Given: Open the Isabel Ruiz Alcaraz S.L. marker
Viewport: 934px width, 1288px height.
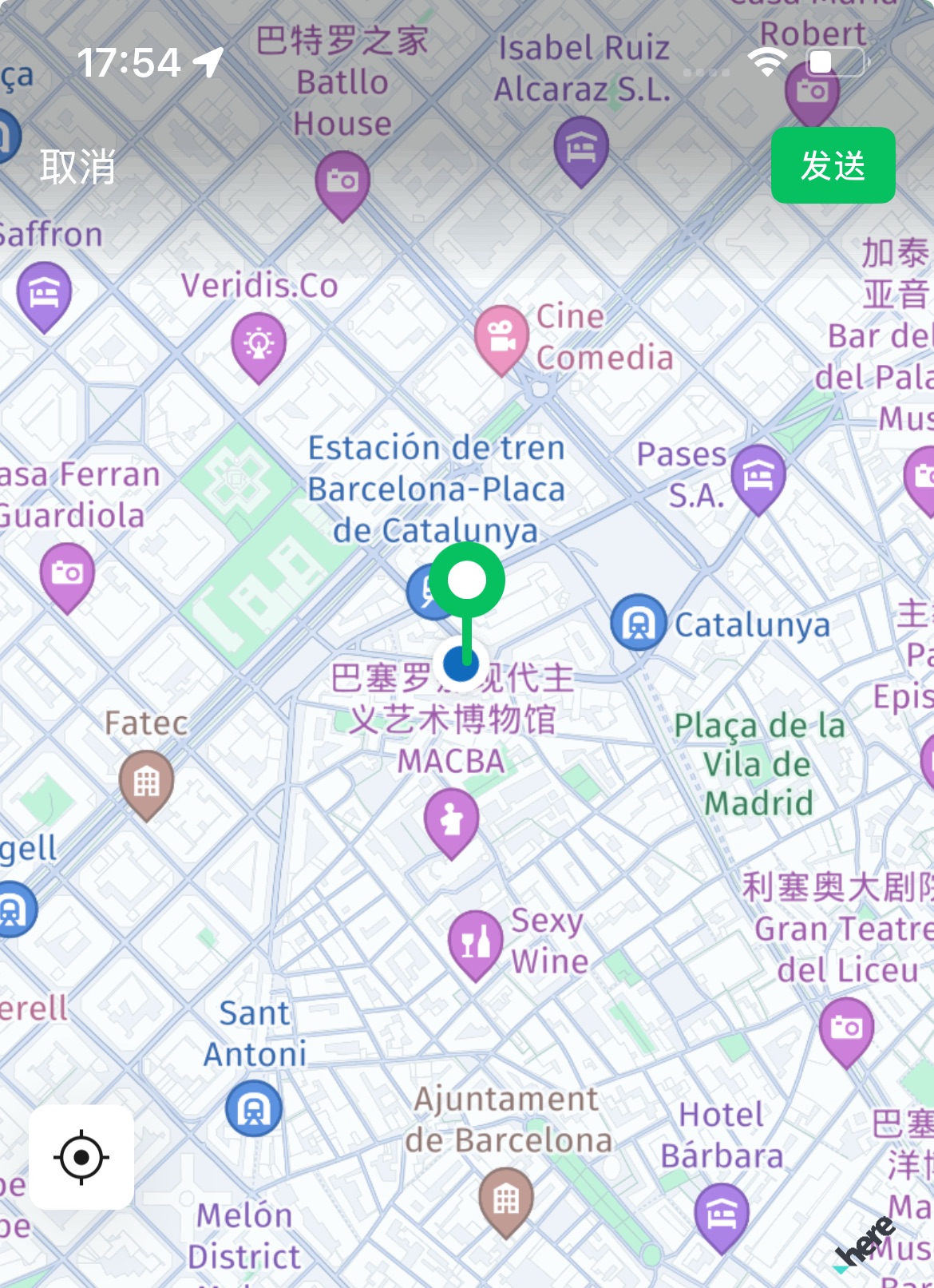Looking at the screenshot, I should click(x=581, y=148).
